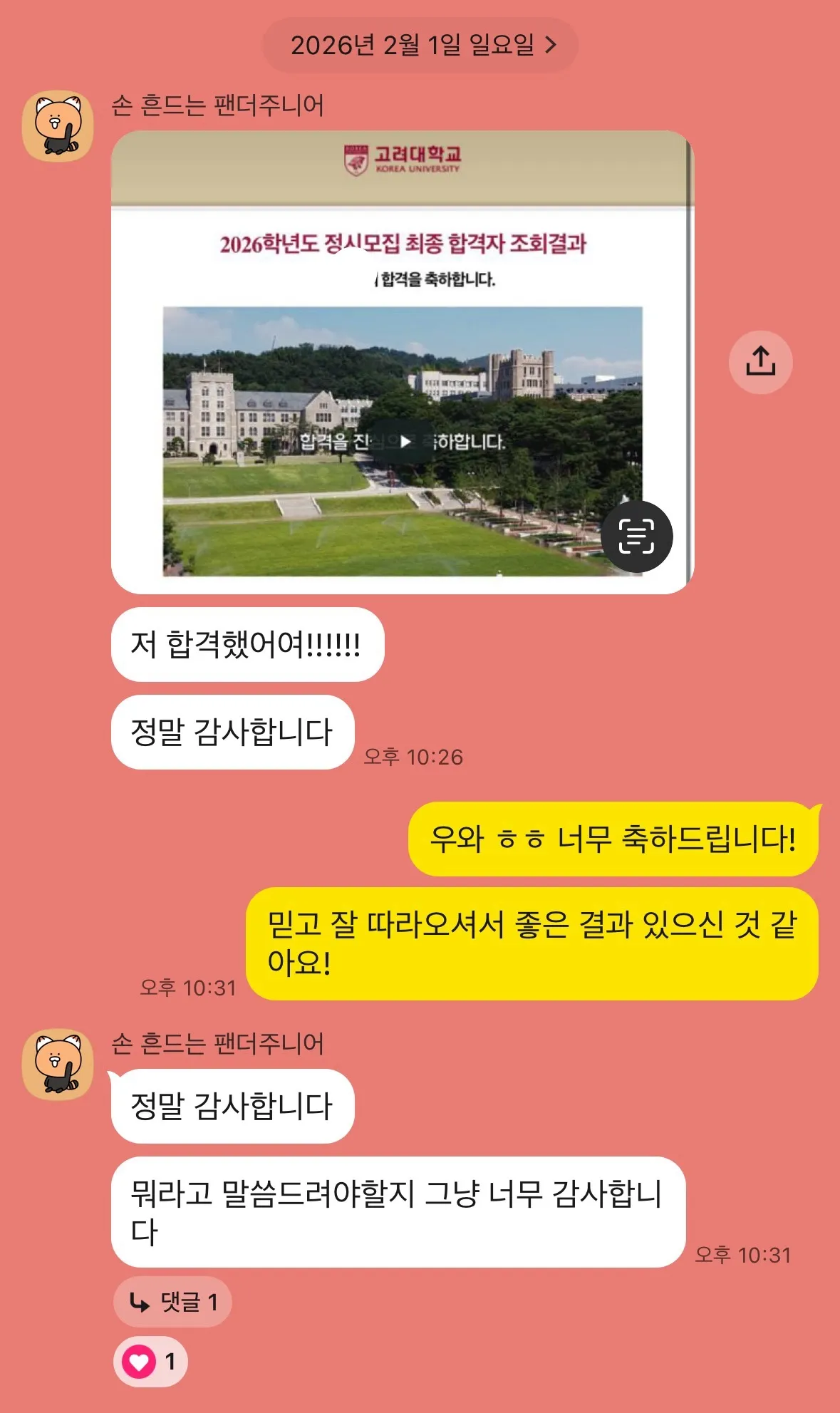The width and height of the screenshot is (840, 1413).
Task: Expand the 2026년 2월 1일 date header
Action: coord(421,45)
